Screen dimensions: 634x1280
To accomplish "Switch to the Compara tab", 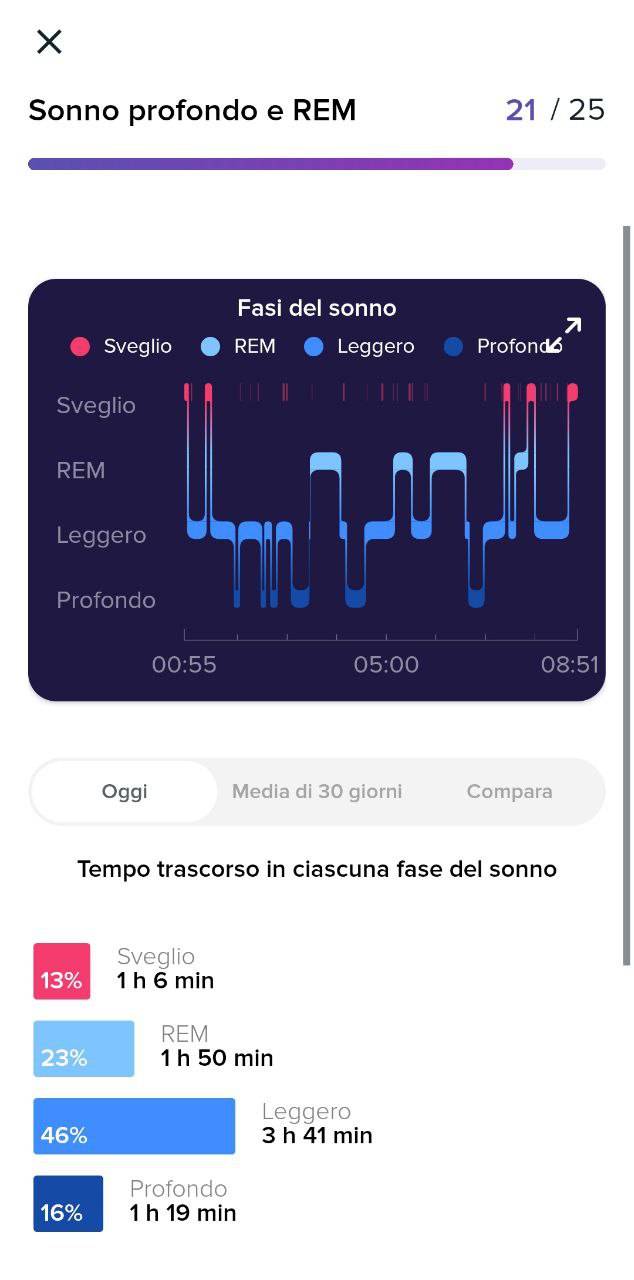I will point(509,791).
